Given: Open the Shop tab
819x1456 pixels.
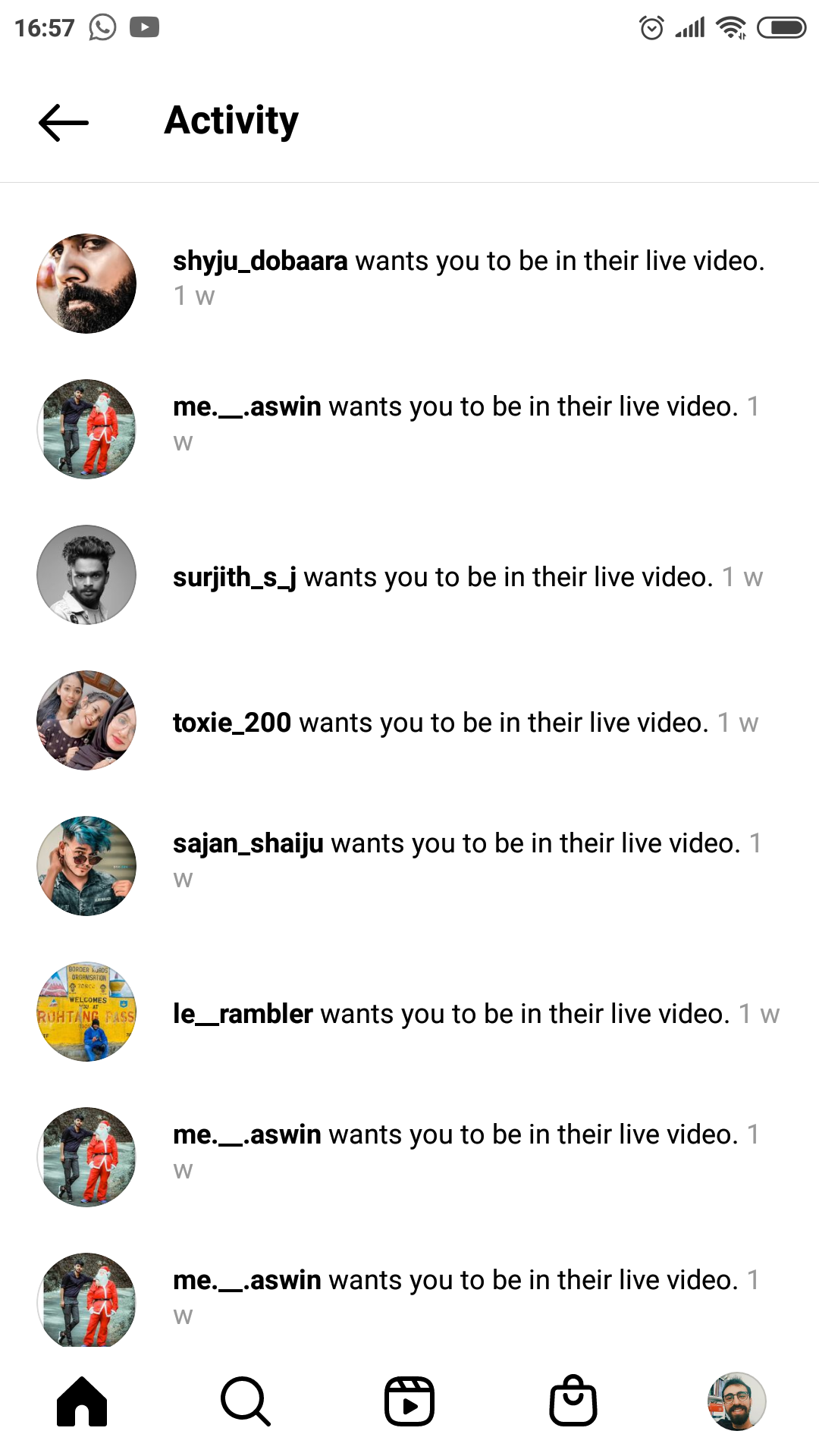Looking at the screenshot, I should [573, 1401].
